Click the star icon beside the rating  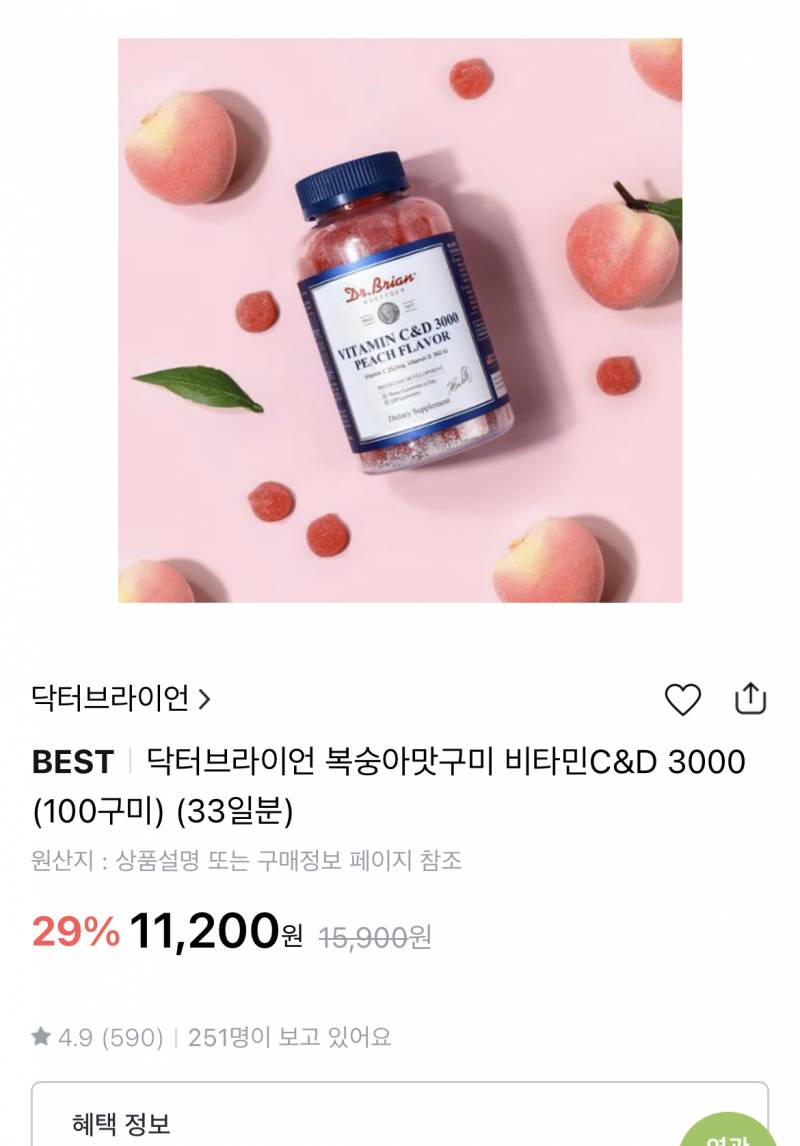click(40, 1037)
